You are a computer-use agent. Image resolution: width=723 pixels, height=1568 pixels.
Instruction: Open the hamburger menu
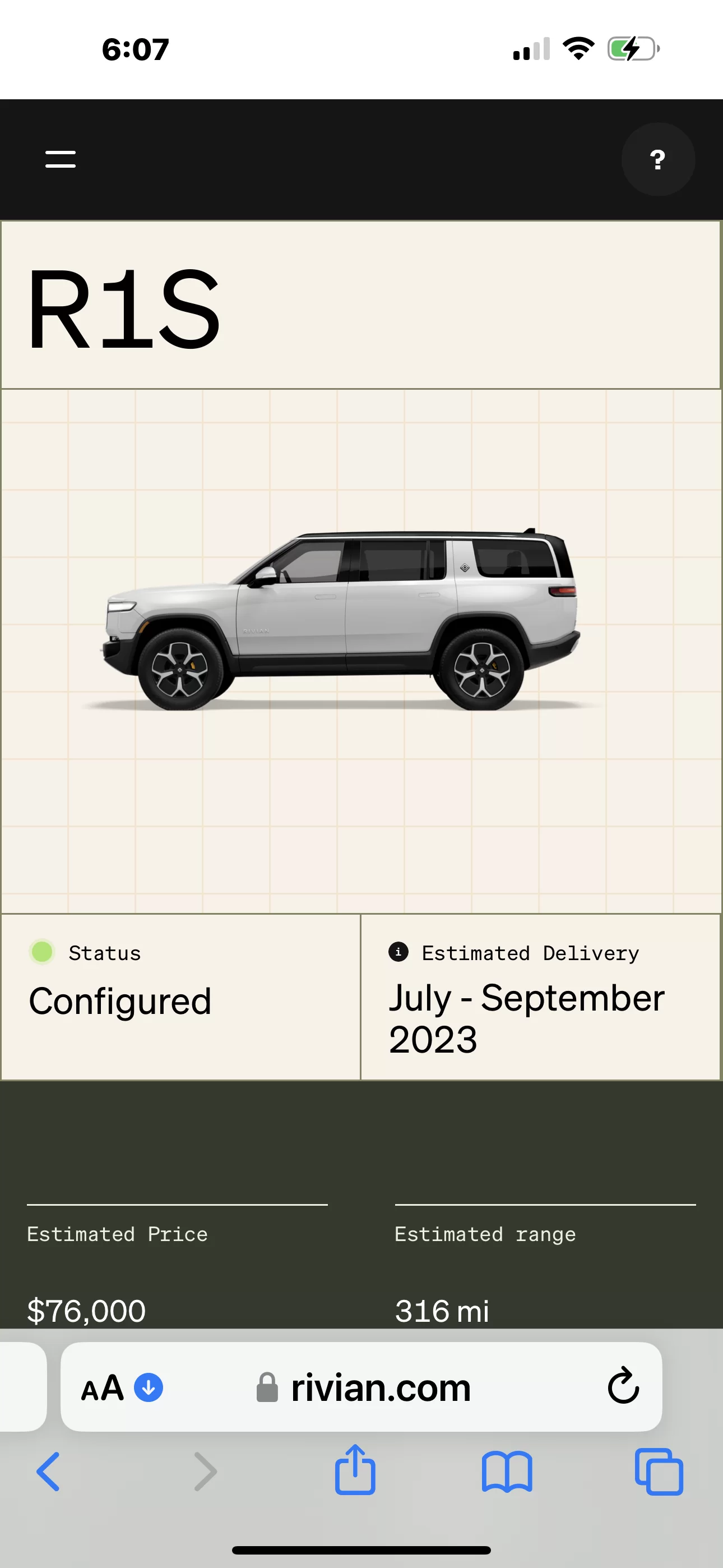(61, 159)
